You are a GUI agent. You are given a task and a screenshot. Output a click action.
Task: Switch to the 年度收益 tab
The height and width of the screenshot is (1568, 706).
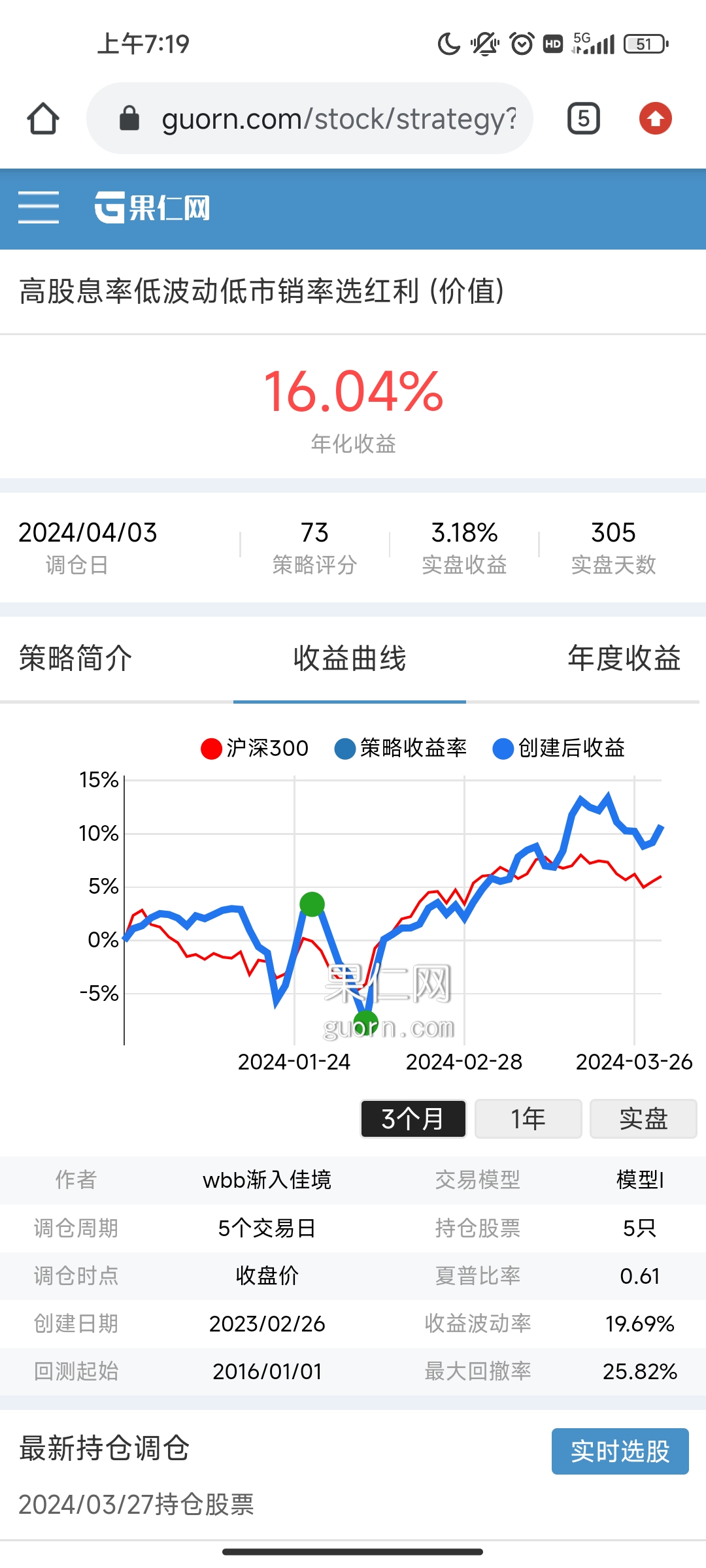click(624, 658)
